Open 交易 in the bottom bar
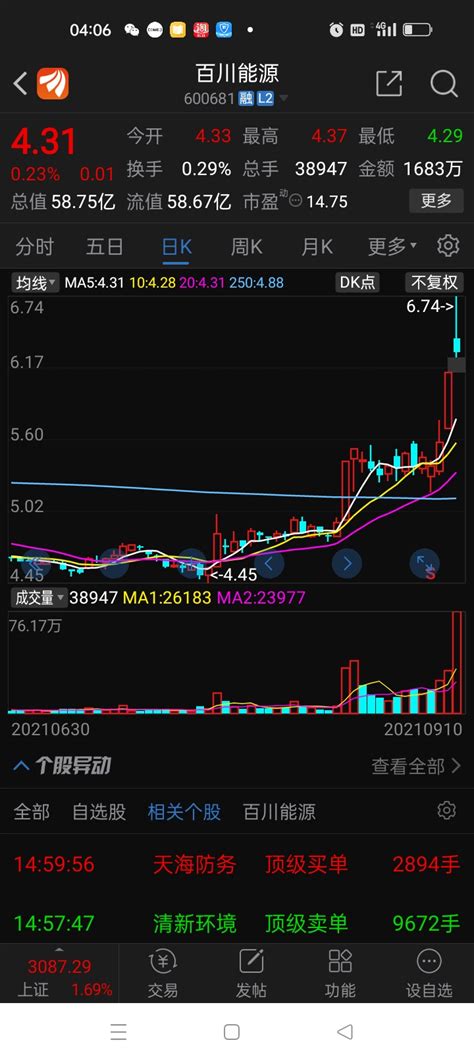 pos(162,974)
